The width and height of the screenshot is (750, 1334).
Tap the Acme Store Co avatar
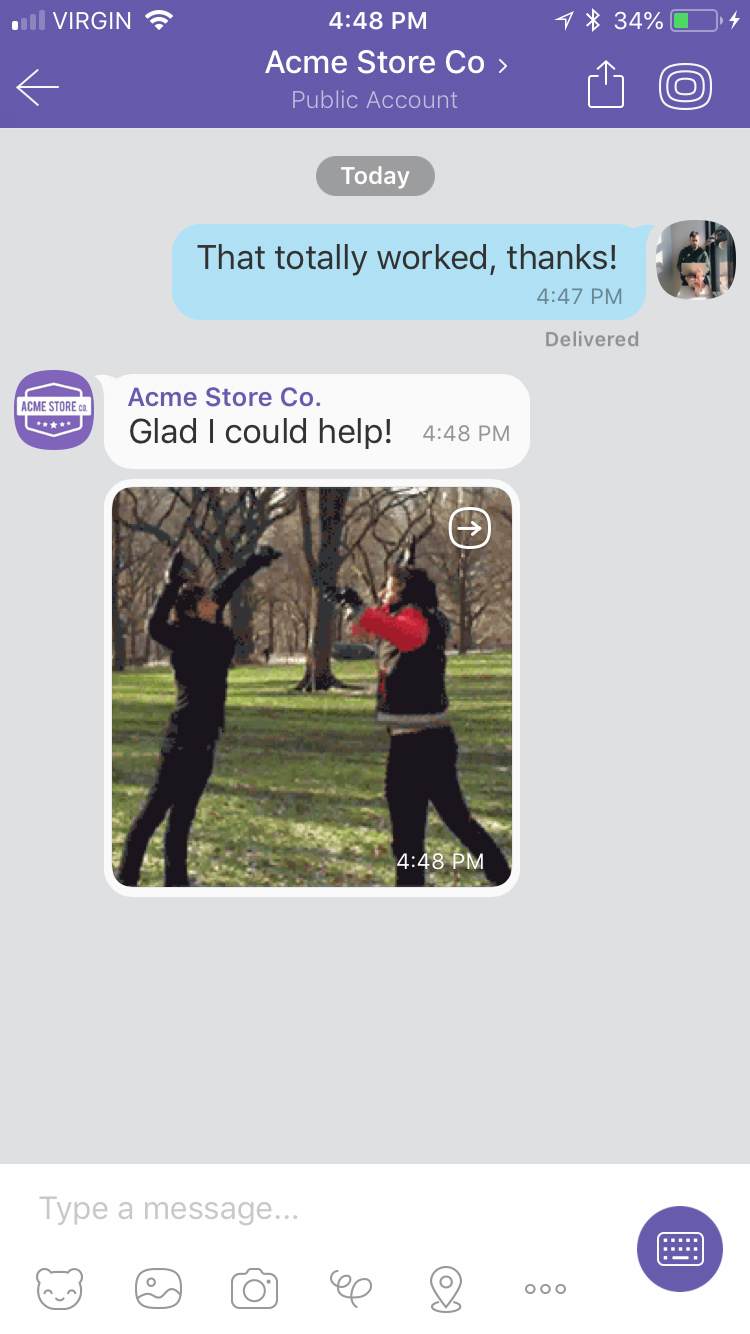54,410
